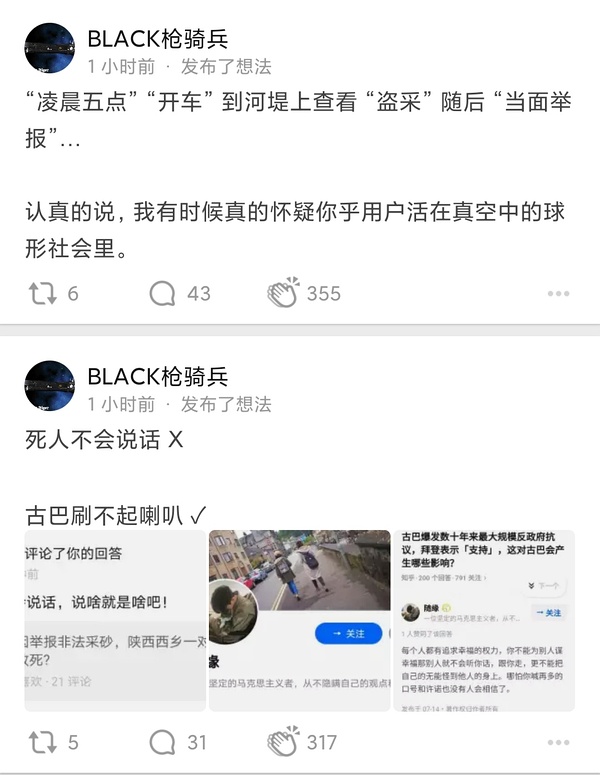Open BLACK枪骑兵 profile name on "死人不会说话" post
The width and height of the screenshot is (600, 775).
(158, 376)
